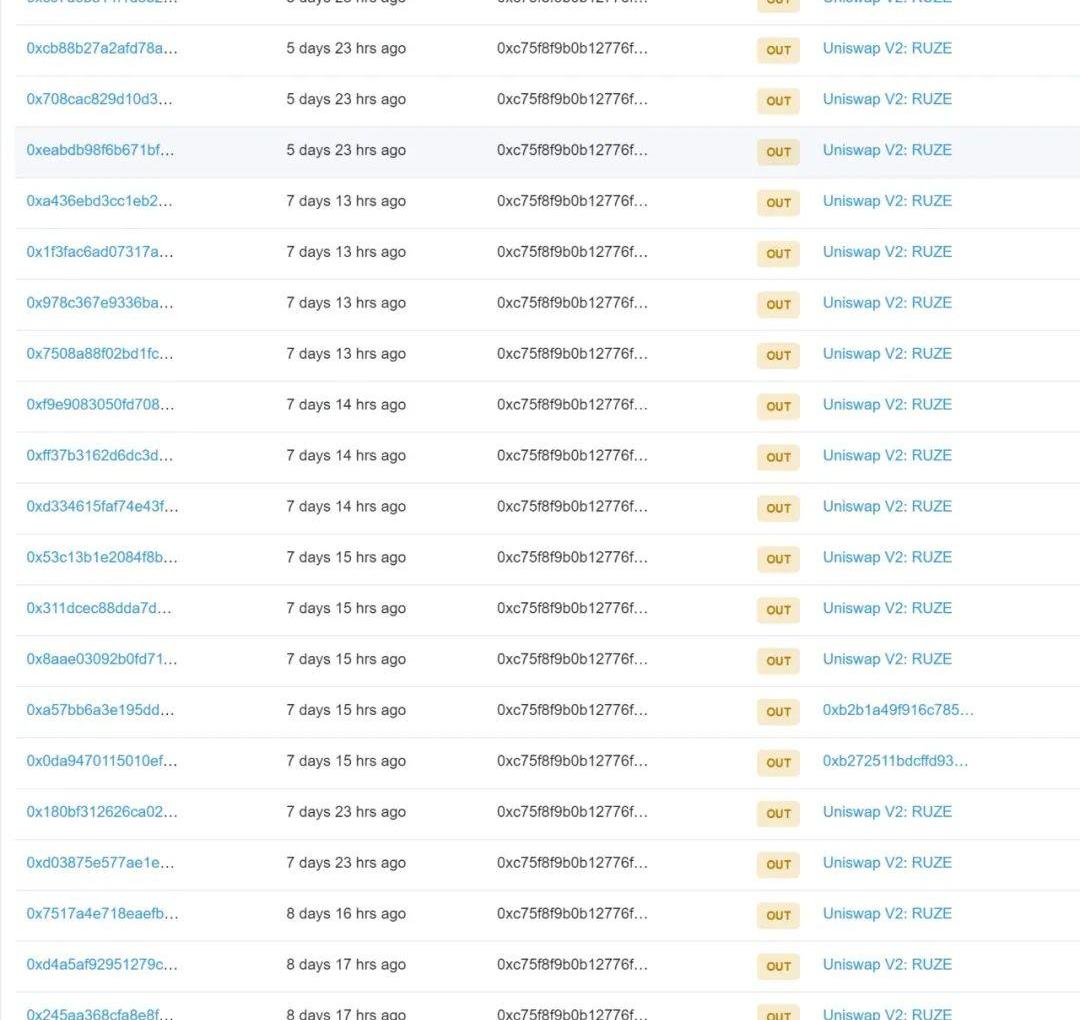Open transaction 0xa57bb6a3e195dd…

tap(100, 710)
